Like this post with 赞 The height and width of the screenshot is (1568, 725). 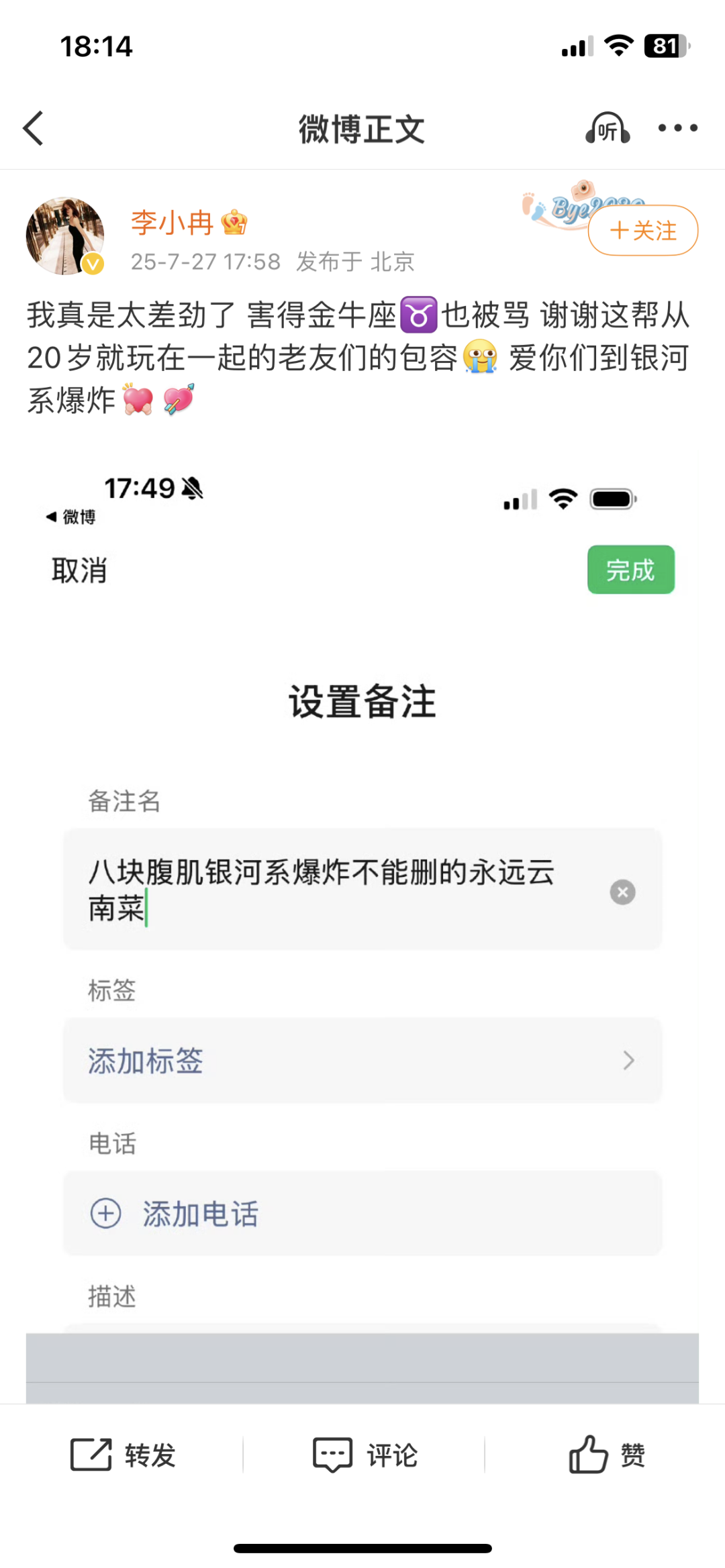point(607,1455)
